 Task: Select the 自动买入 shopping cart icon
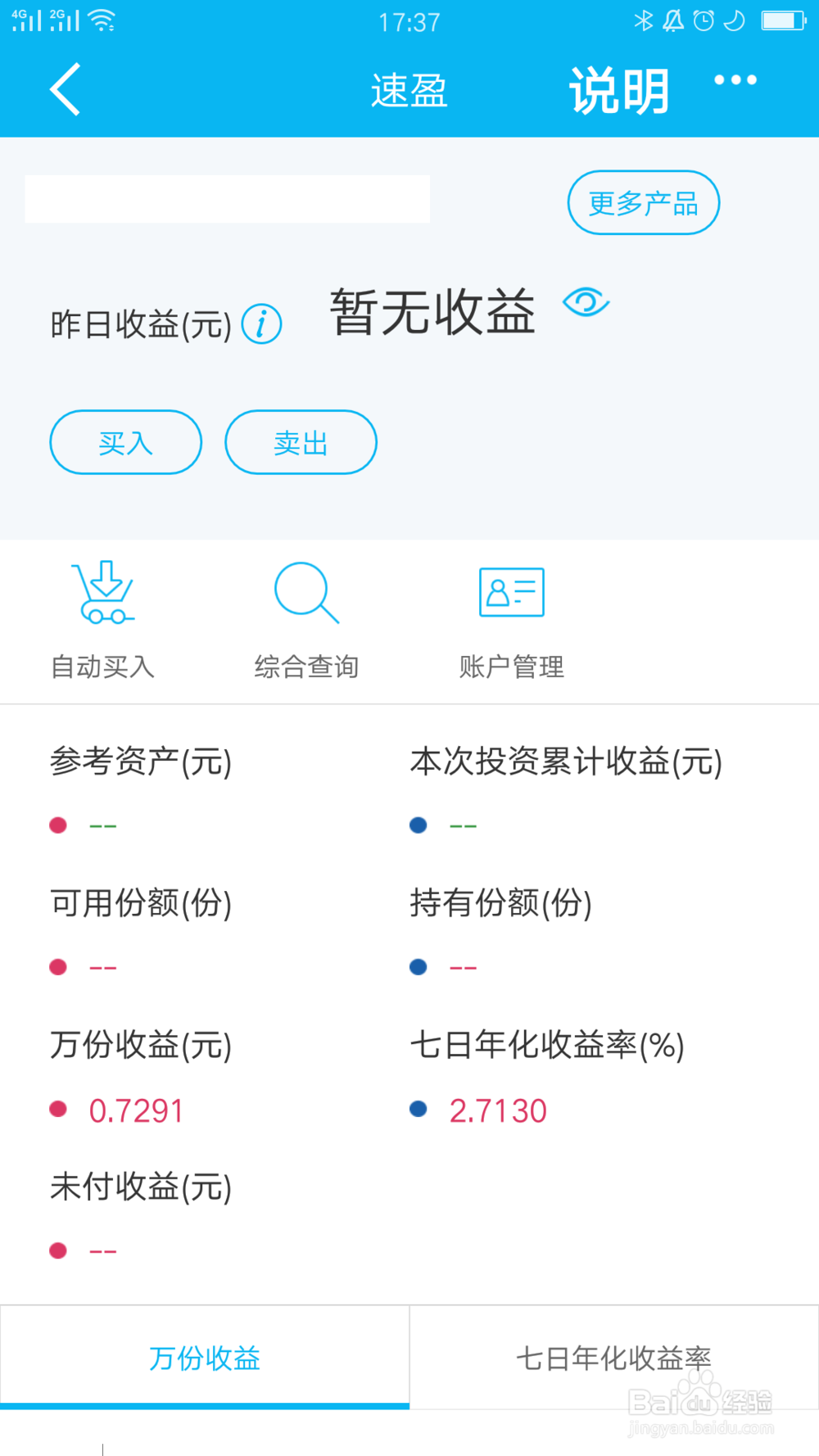[x=102, y=592]
